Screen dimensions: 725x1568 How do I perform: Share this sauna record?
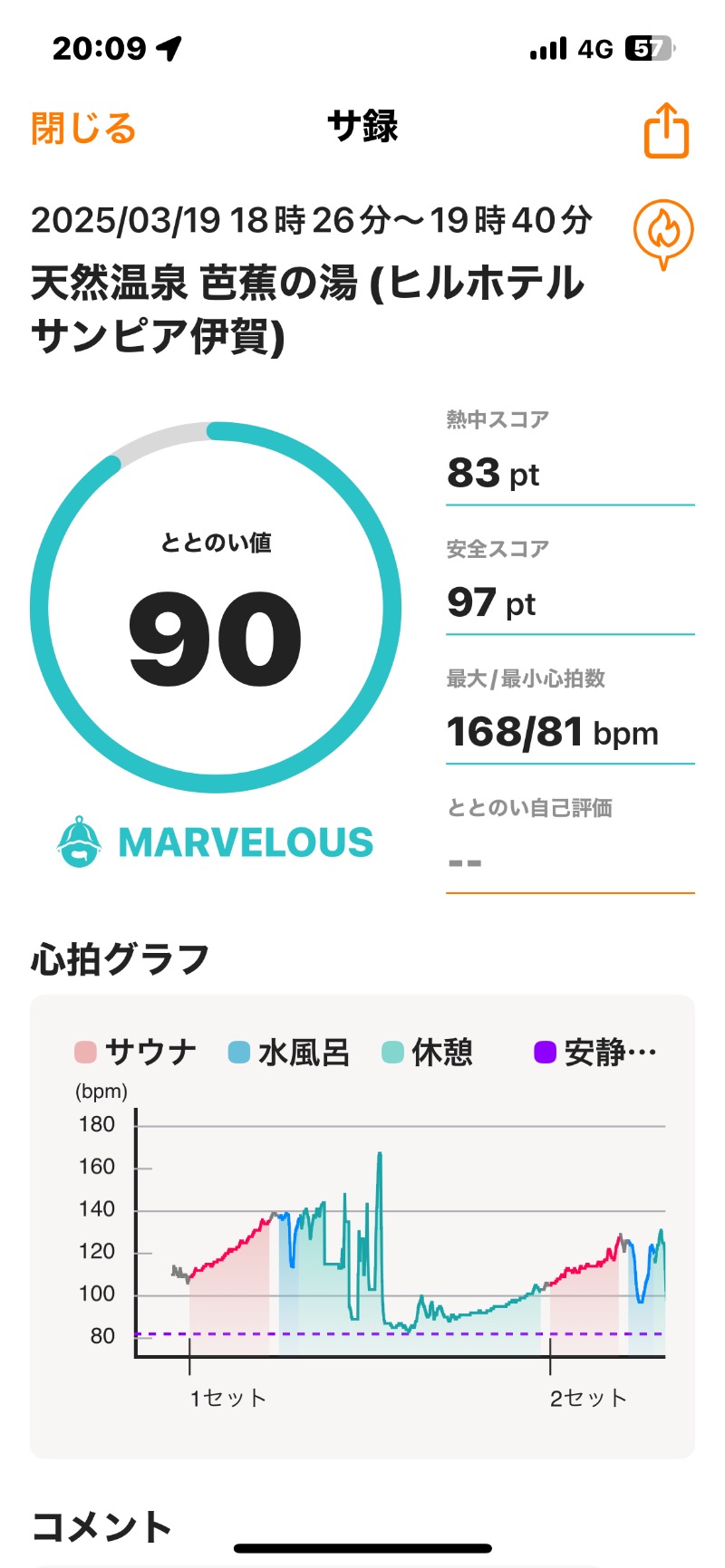click(x=666, y=131)
